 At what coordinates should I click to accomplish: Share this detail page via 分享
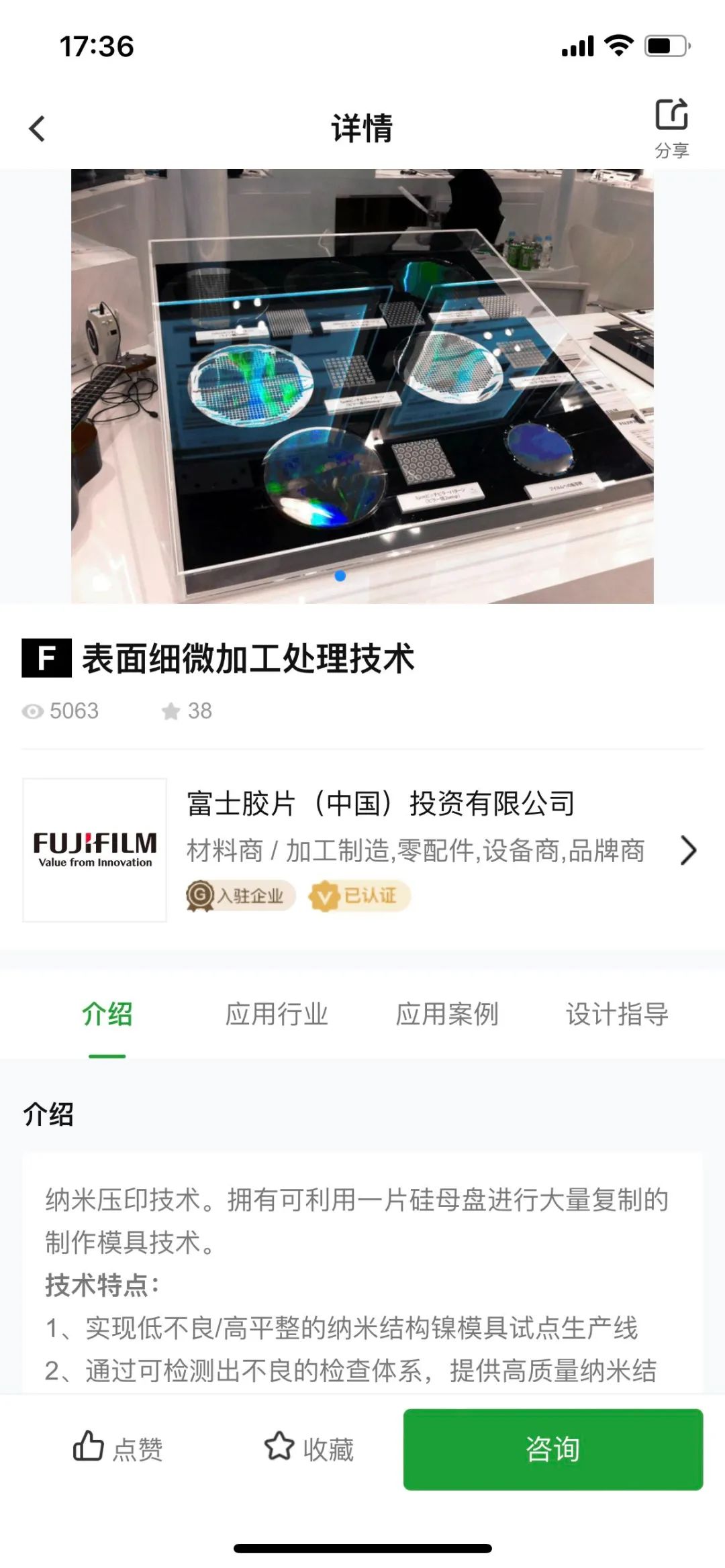click(x=671, y=127)
